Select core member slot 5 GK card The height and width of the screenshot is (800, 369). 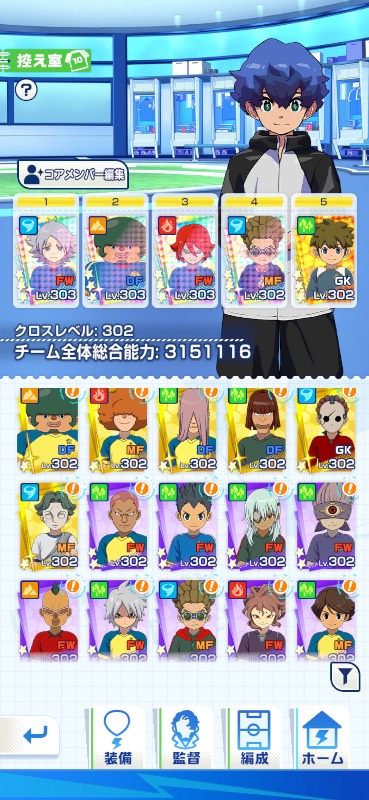tap(323, 251)
